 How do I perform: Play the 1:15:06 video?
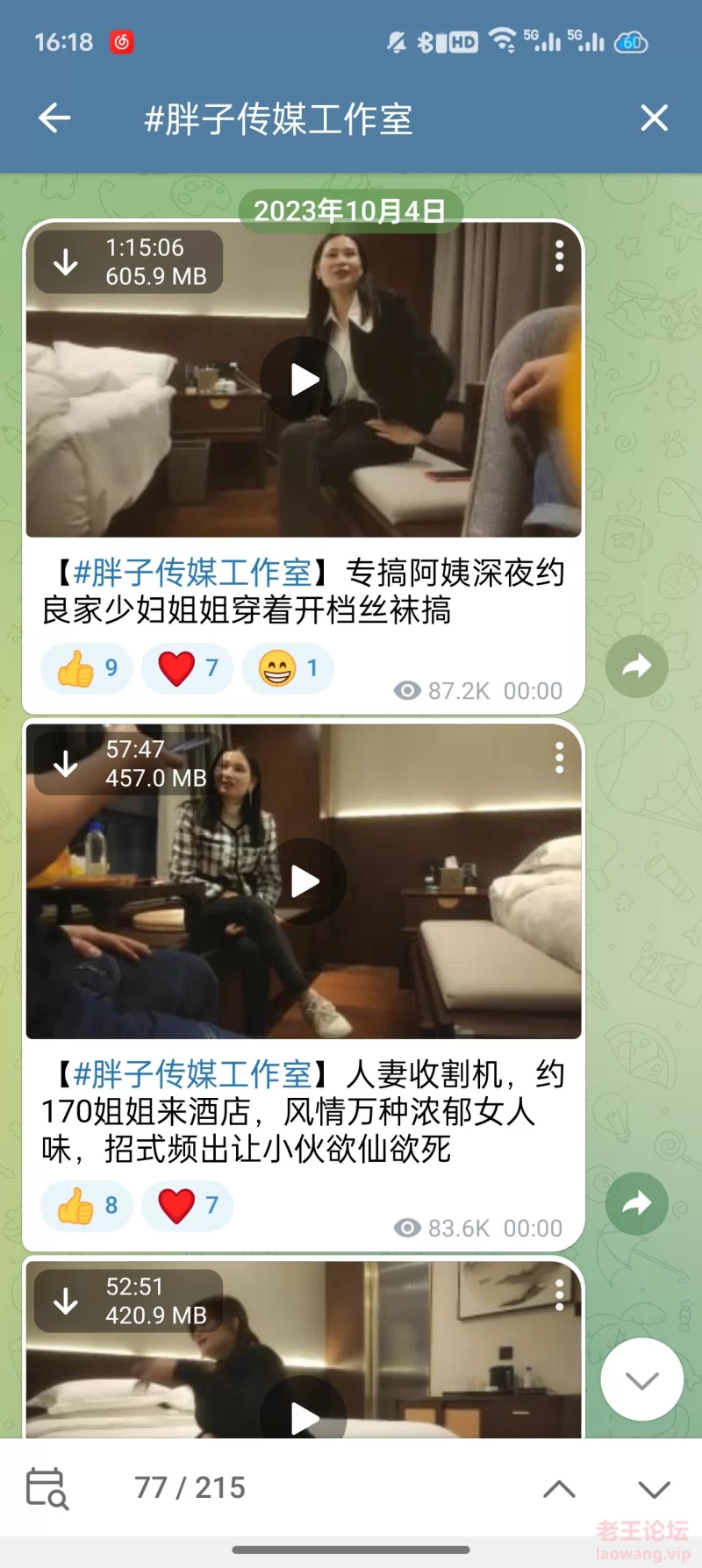tap(304, 380)
